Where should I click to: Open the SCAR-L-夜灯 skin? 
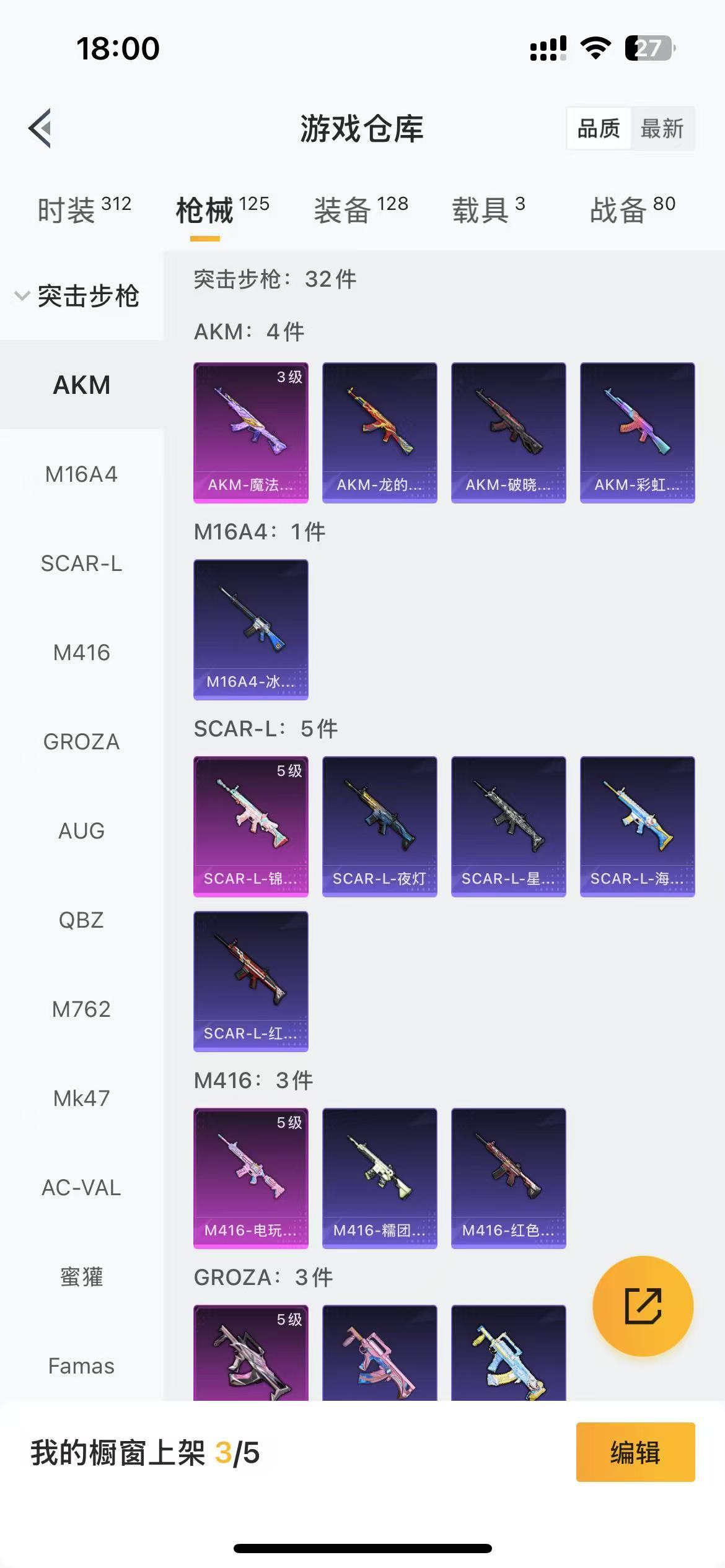coord(379,826)
